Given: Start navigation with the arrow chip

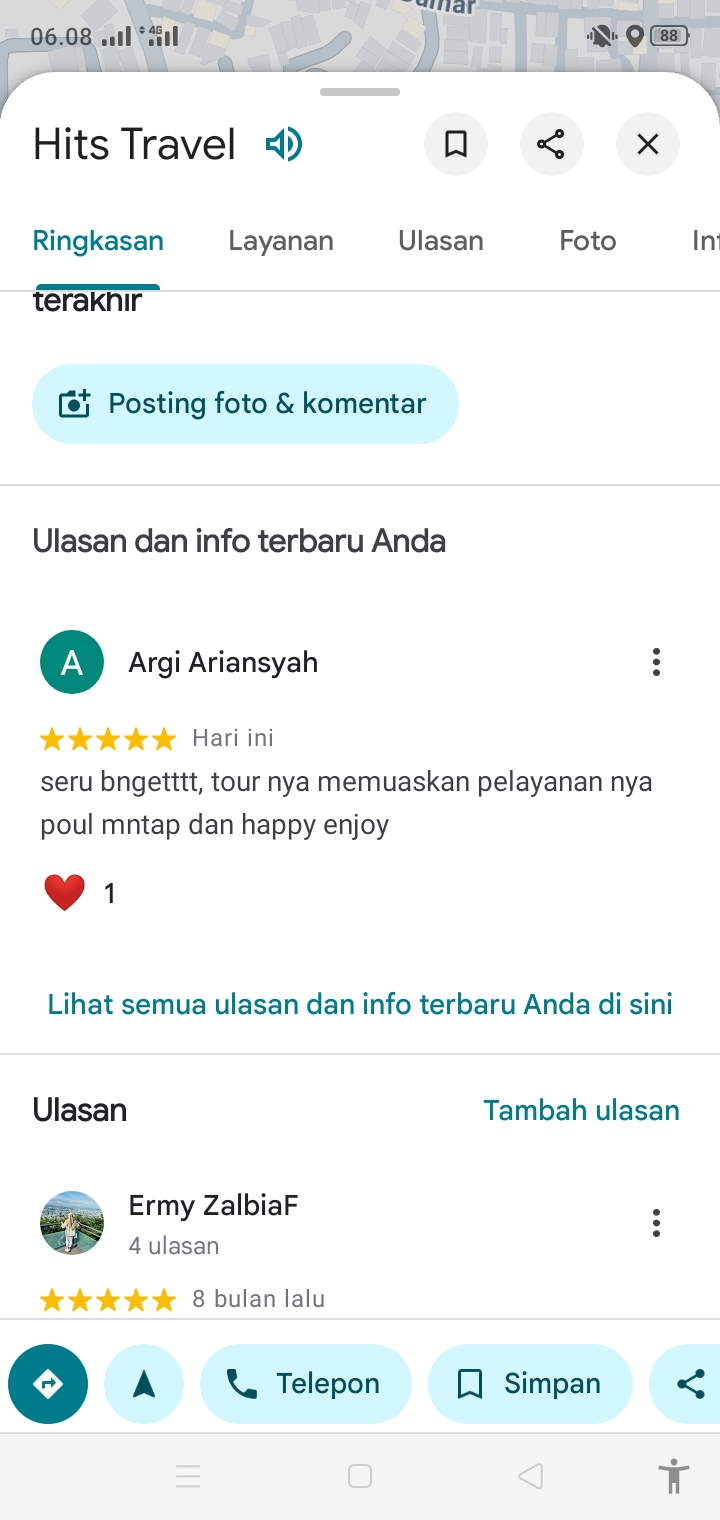Looking at the screenshot, I should tap(144, 1384).
